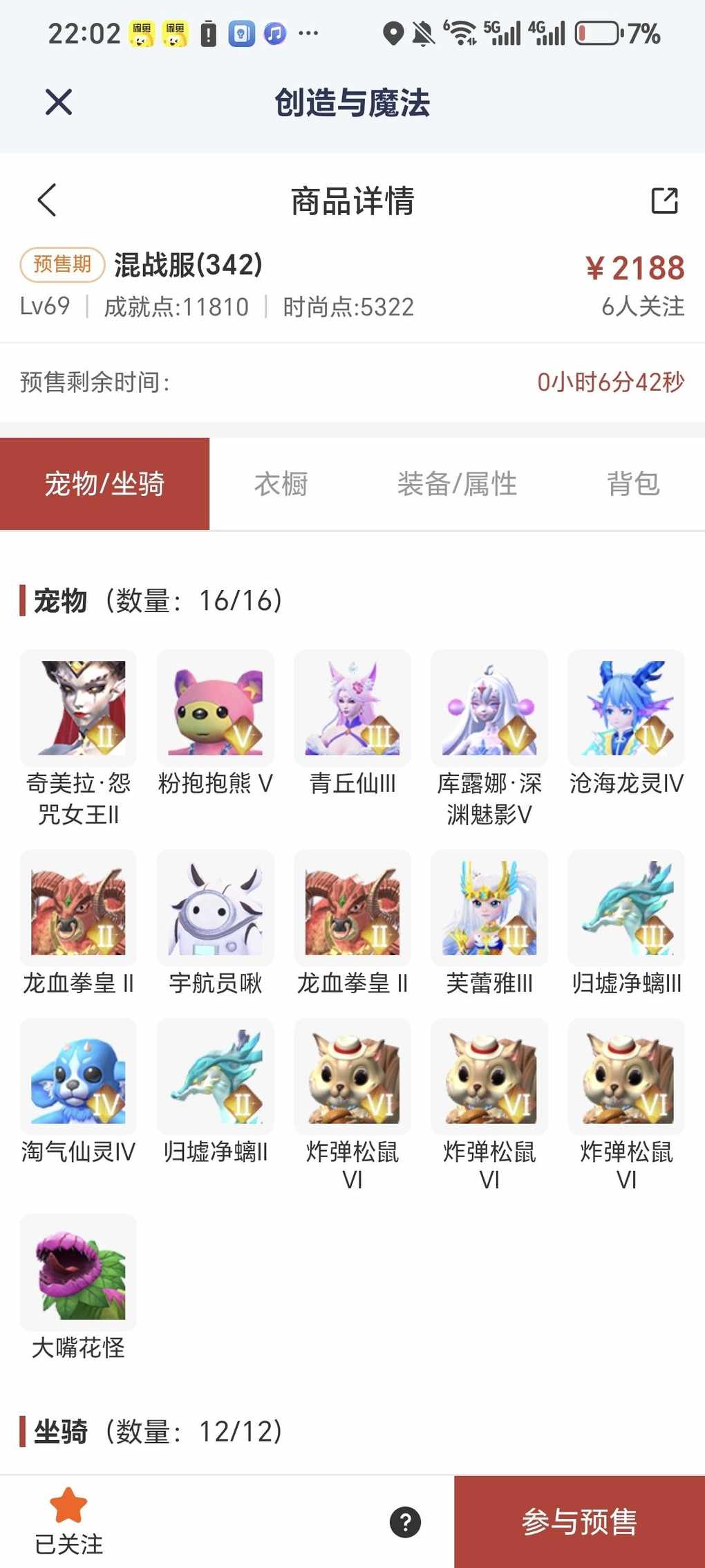705x1568 pixels.
Task: Share this product listing
Action: [664, 201]
